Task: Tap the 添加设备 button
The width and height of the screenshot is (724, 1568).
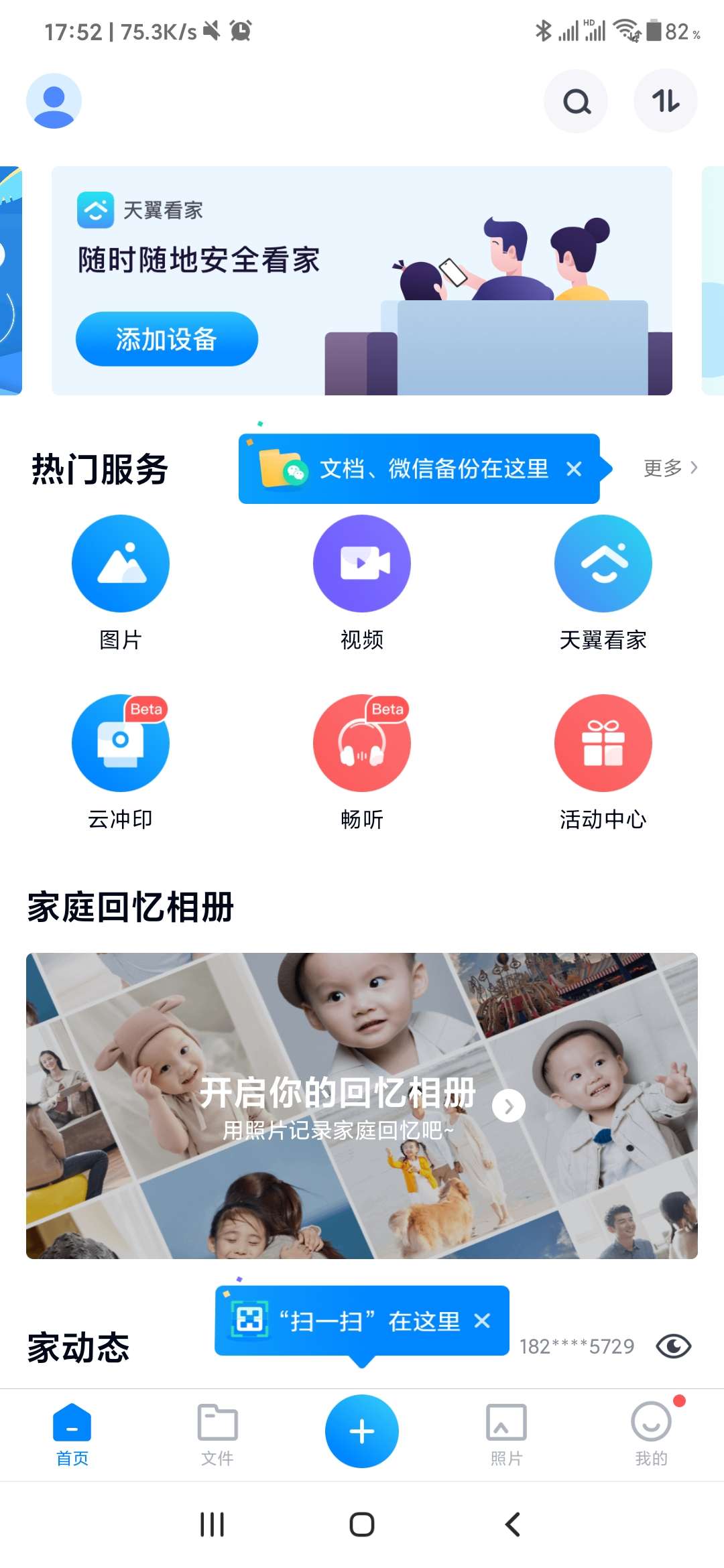Action: click(x=166, y=339)
